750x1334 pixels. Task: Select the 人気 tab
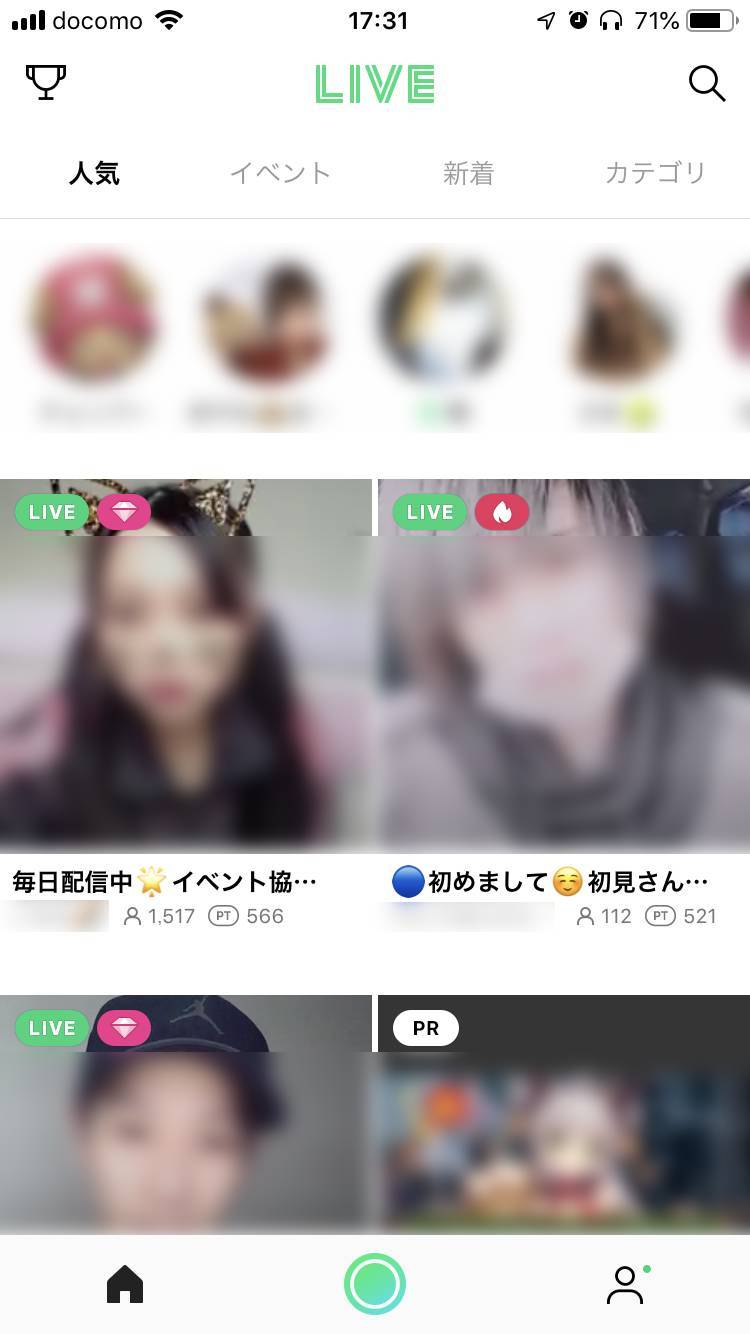pos(94,173)
